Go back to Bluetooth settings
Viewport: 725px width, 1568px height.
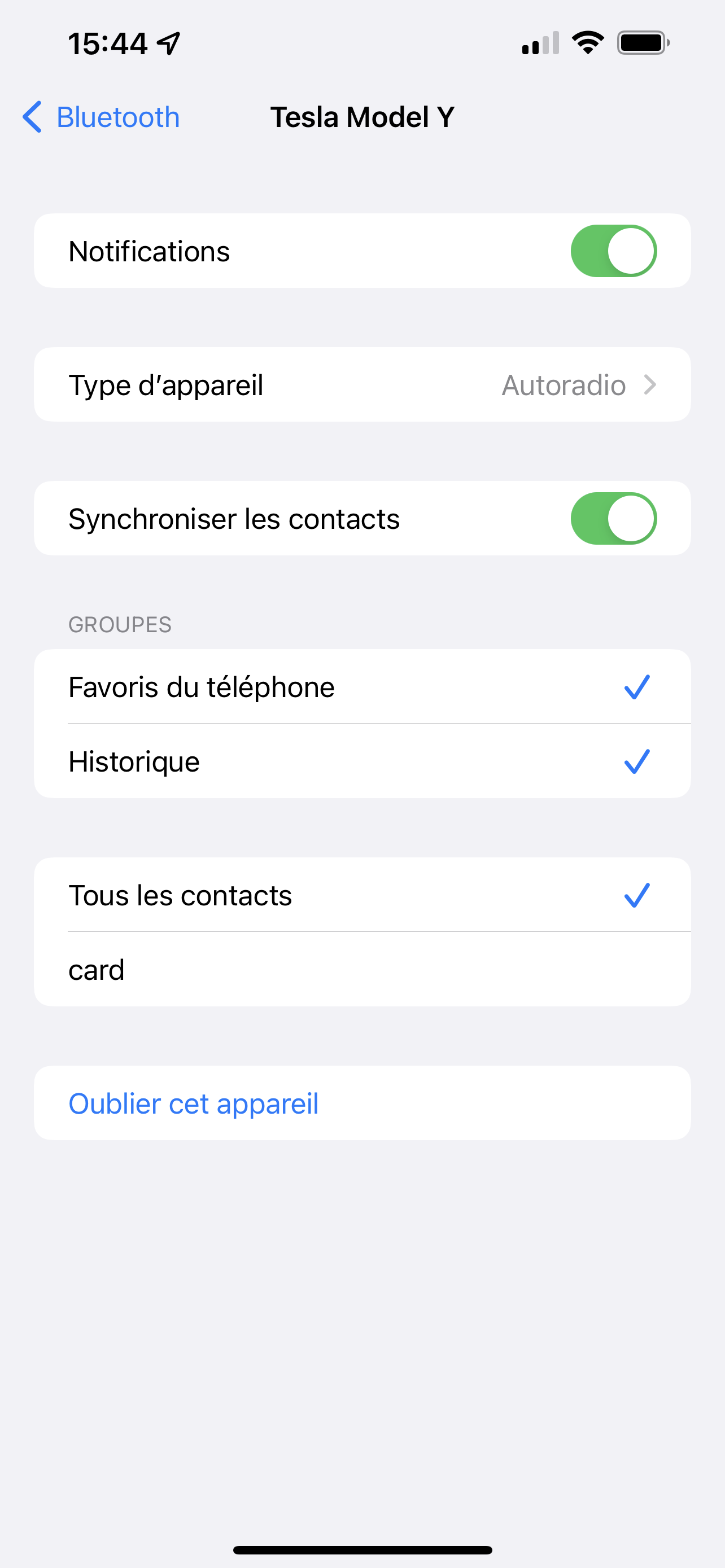click(101, 117)
